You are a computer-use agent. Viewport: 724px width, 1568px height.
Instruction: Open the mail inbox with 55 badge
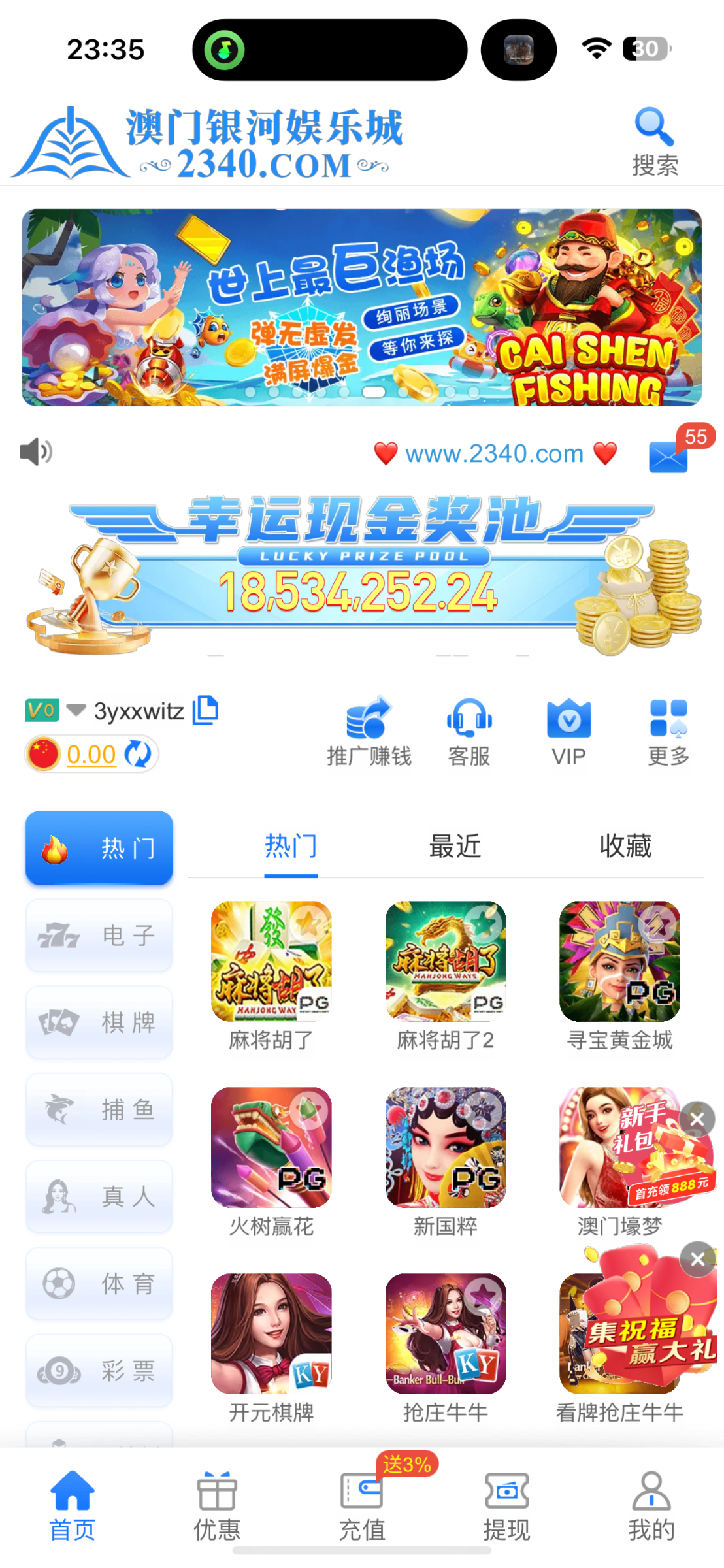tap(668, 456)
